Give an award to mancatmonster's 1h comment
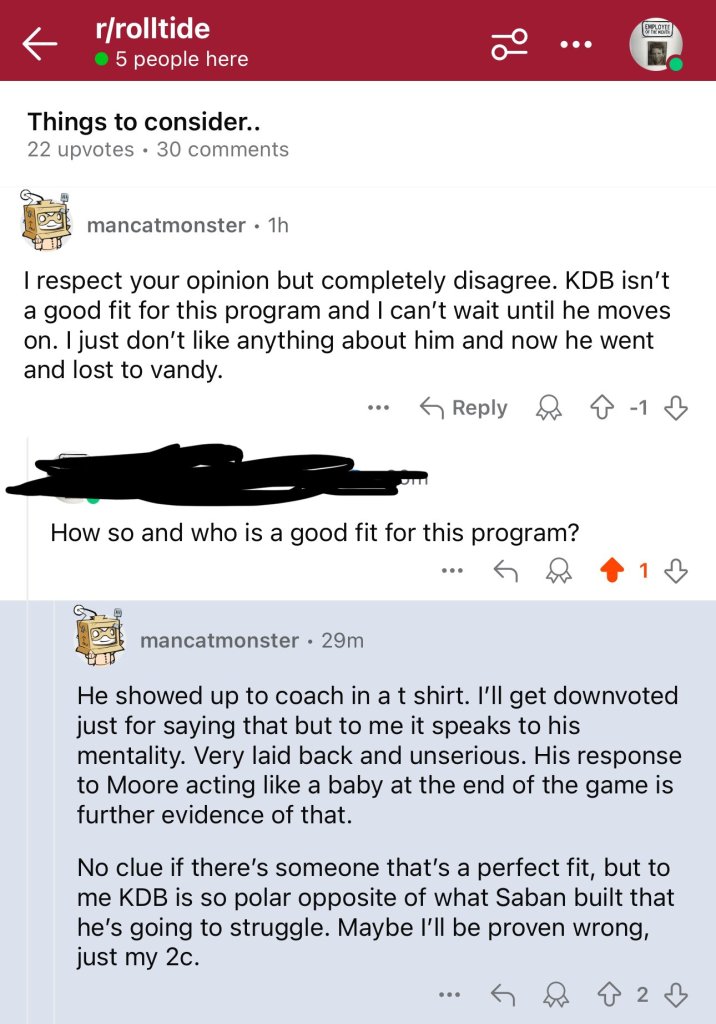 tap(549, 408)
